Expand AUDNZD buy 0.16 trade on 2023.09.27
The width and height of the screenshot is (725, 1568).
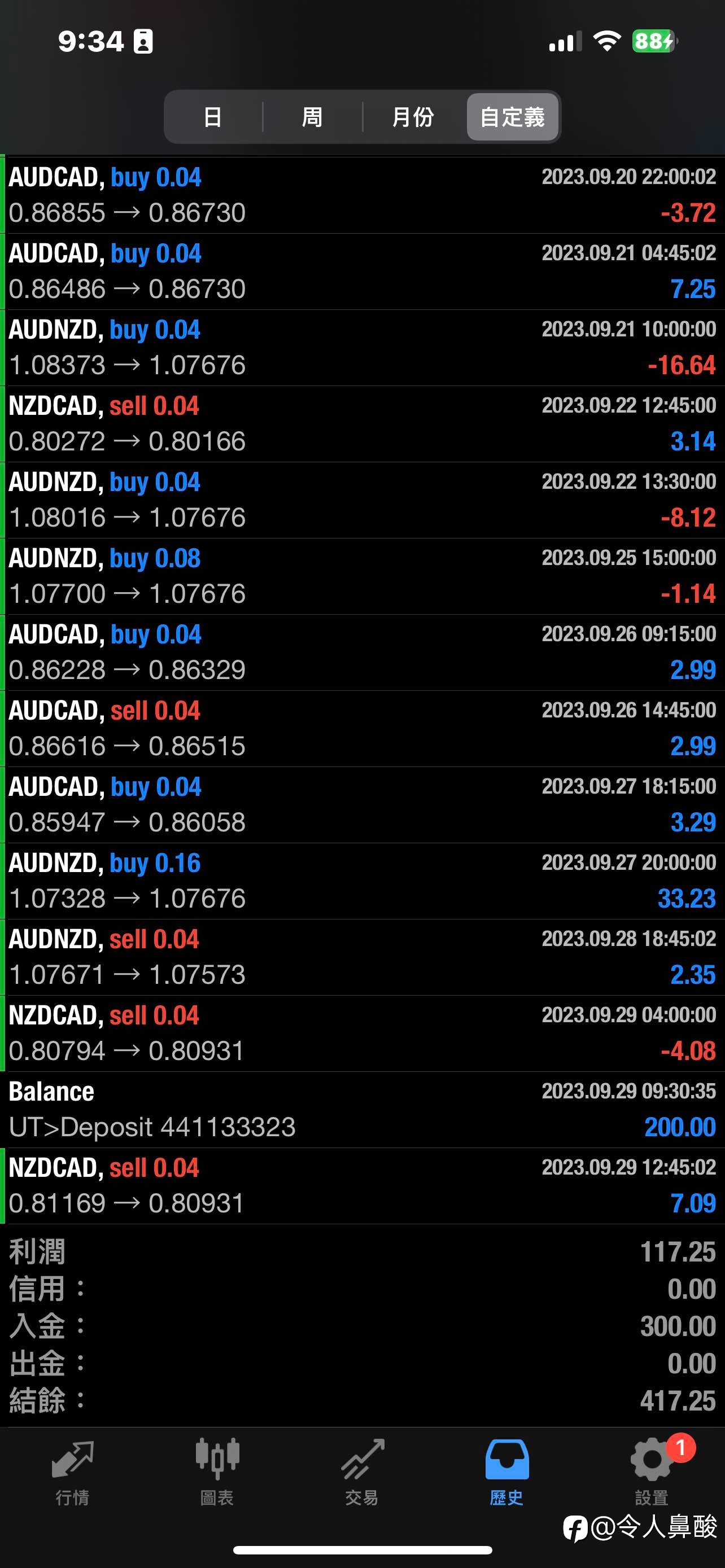362,881
